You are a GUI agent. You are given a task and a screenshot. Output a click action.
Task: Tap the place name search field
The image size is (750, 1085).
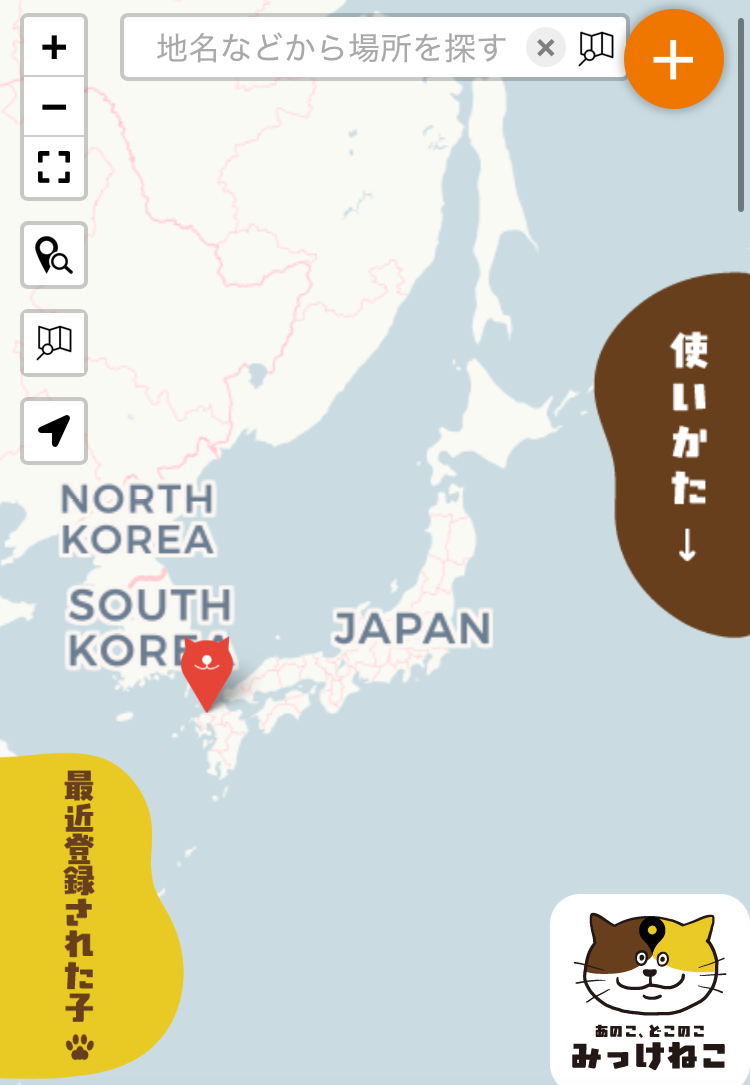330,47
